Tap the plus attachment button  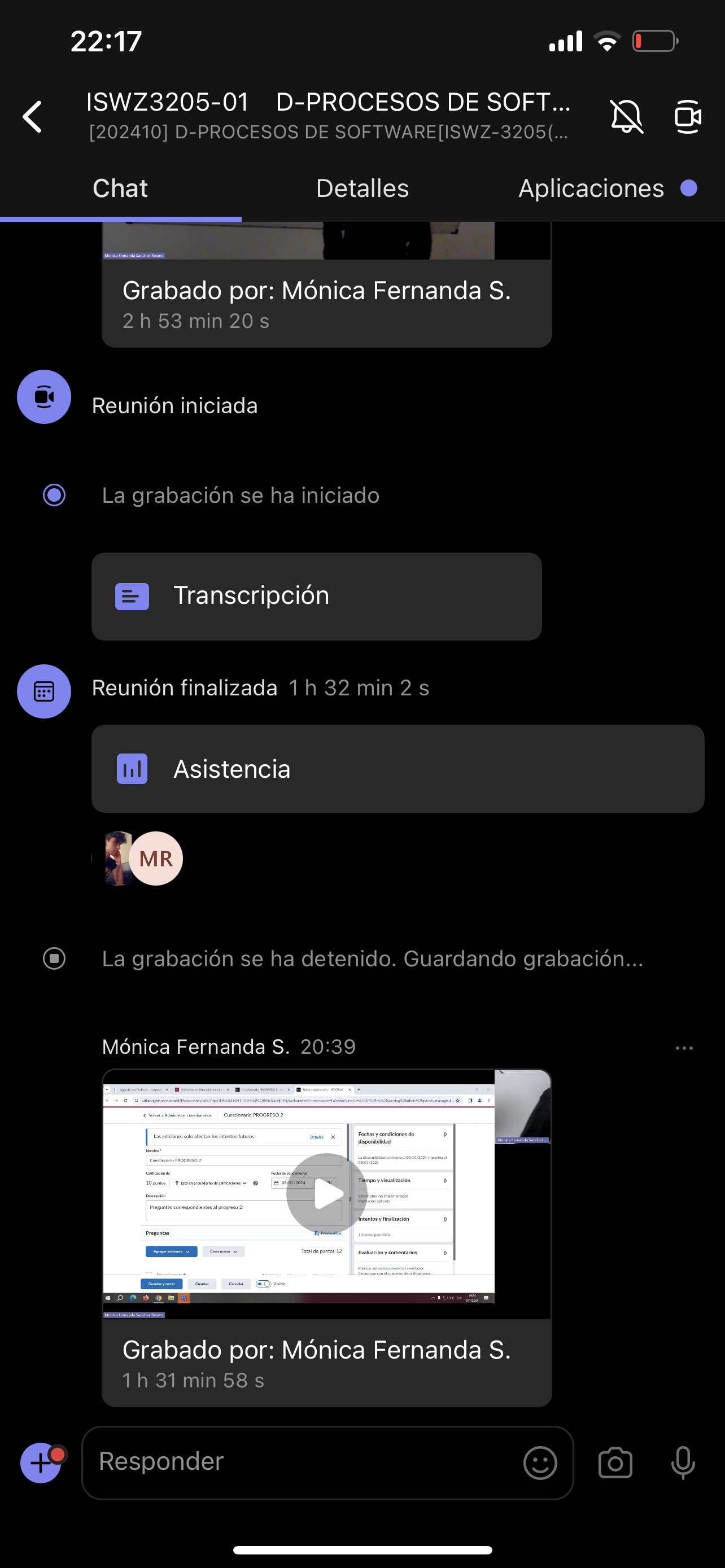41,1462
